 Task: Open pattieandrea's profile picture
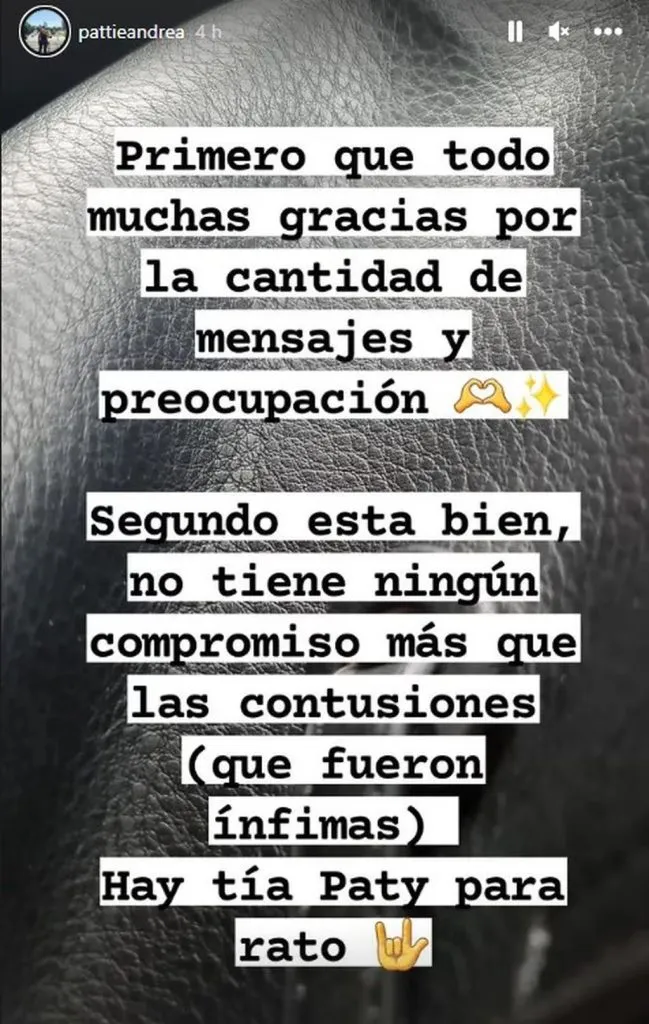coord(44,31)
